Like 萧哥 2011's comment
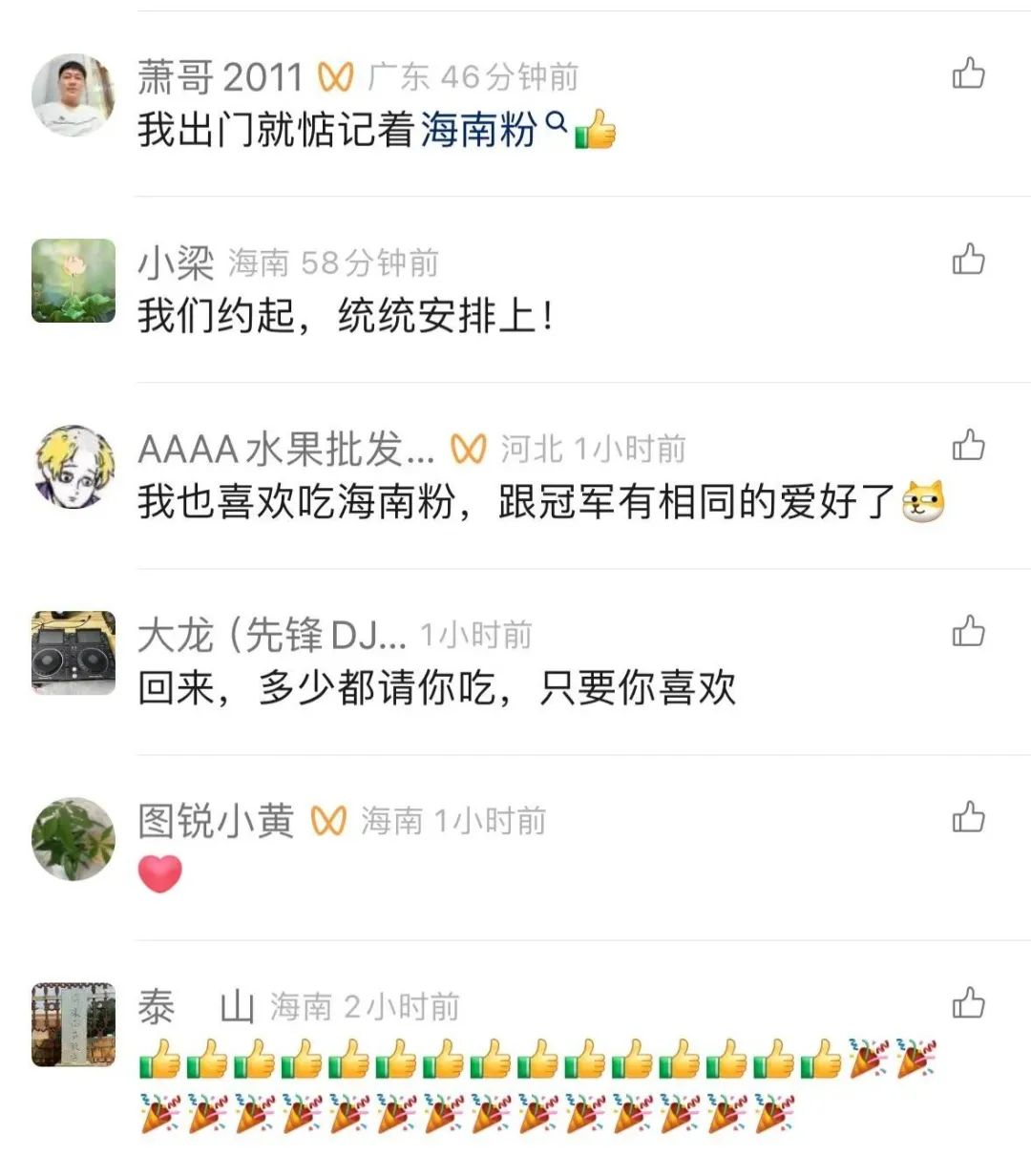Viewport: 1031px width, 1176px height. pos(968,73)
